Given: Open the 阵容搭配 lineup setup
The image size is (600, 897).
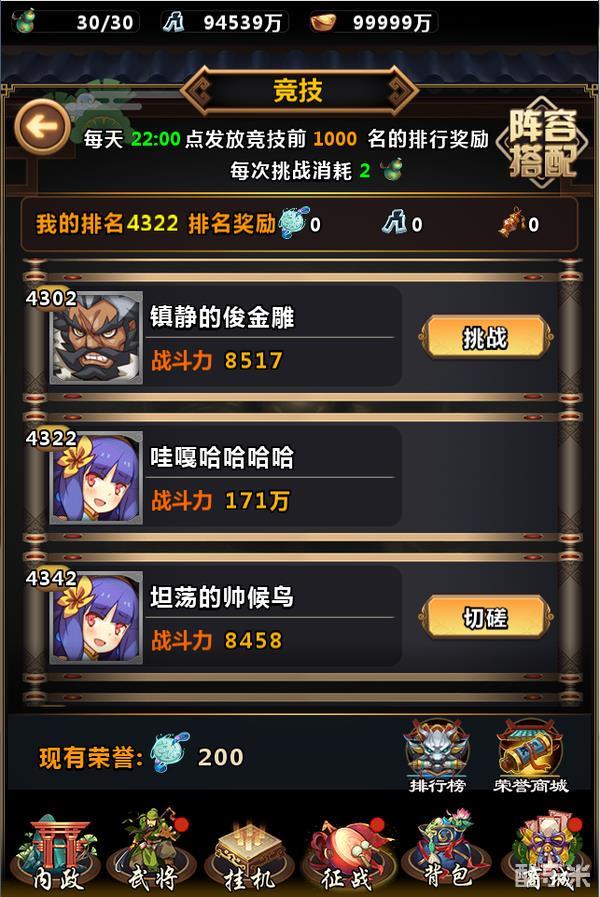Looking at the screenshot, I should tap(543, 145).
